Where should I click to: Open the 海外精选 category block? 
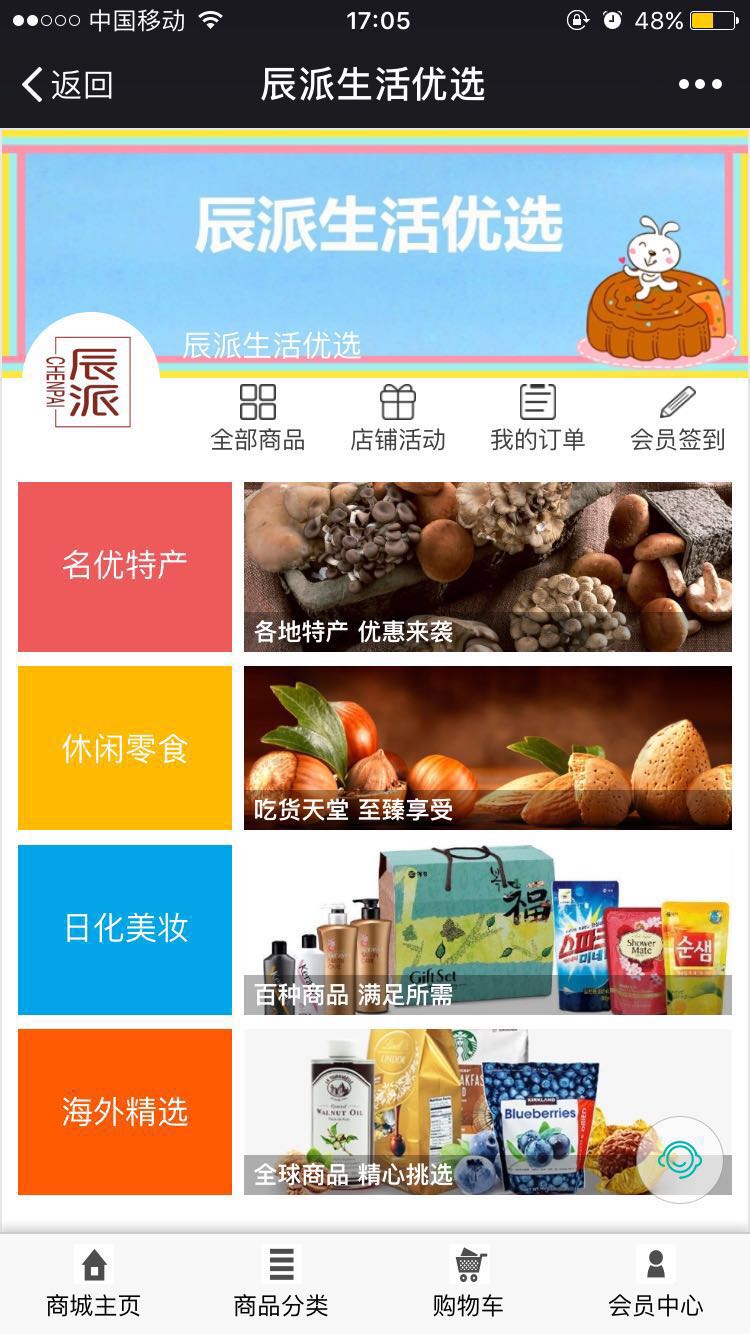point(124,1111)
